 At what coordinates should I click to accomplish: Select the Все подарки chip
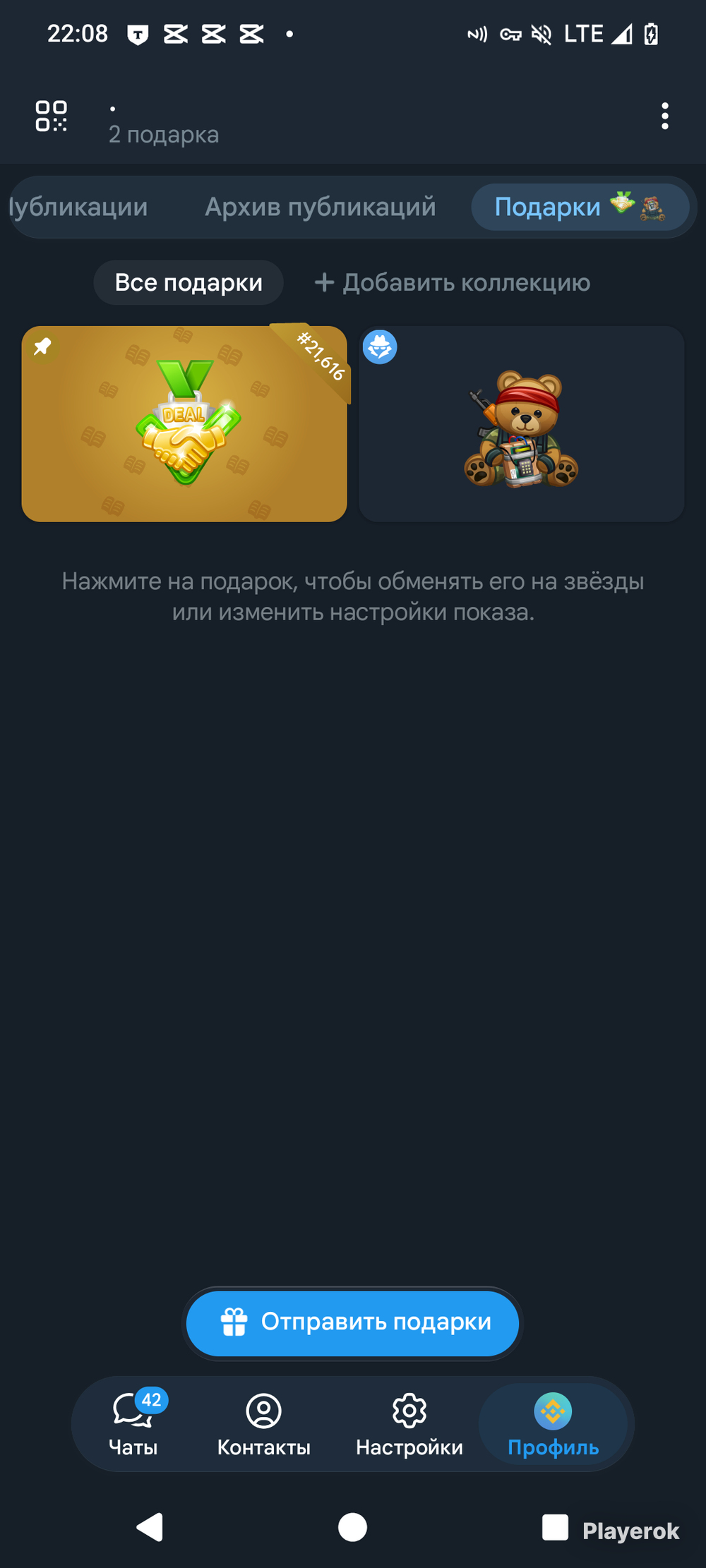pyautogui.click(x=189, y=283)
